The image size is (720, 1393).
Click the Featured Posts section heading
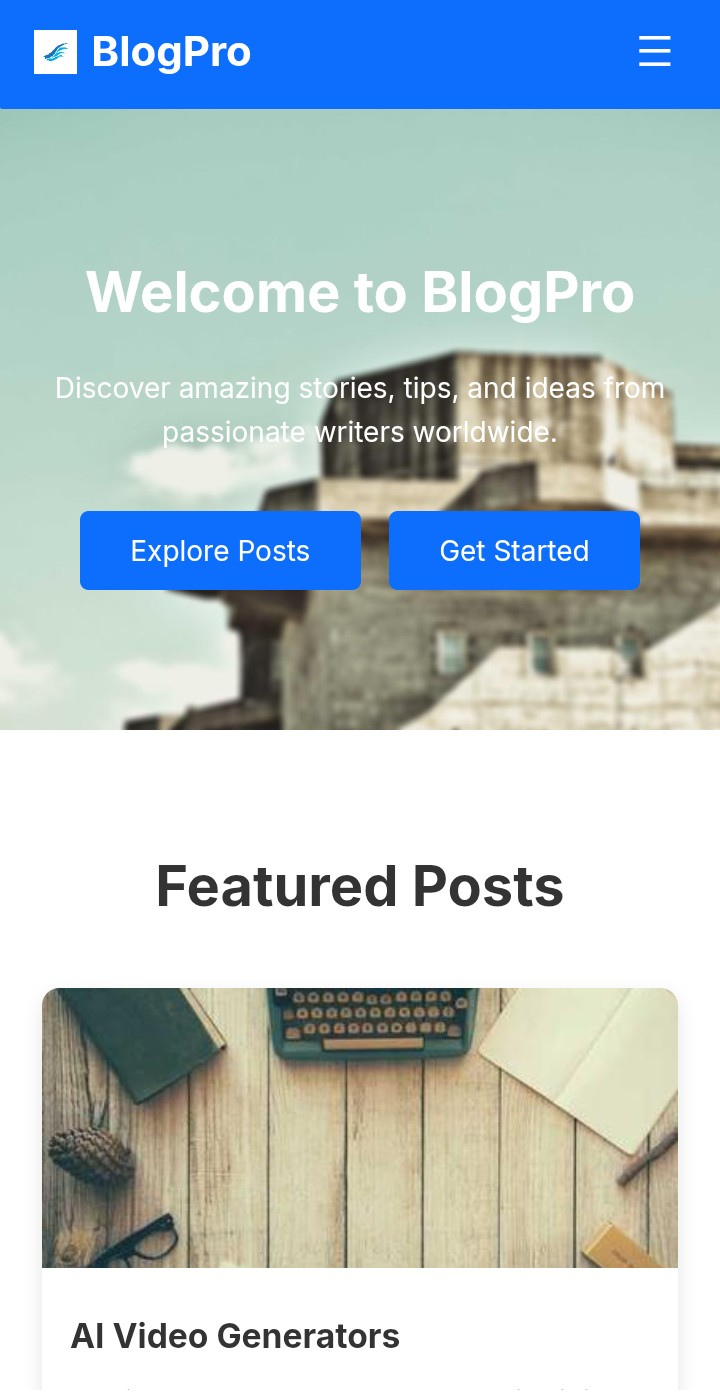pos(360,886)
